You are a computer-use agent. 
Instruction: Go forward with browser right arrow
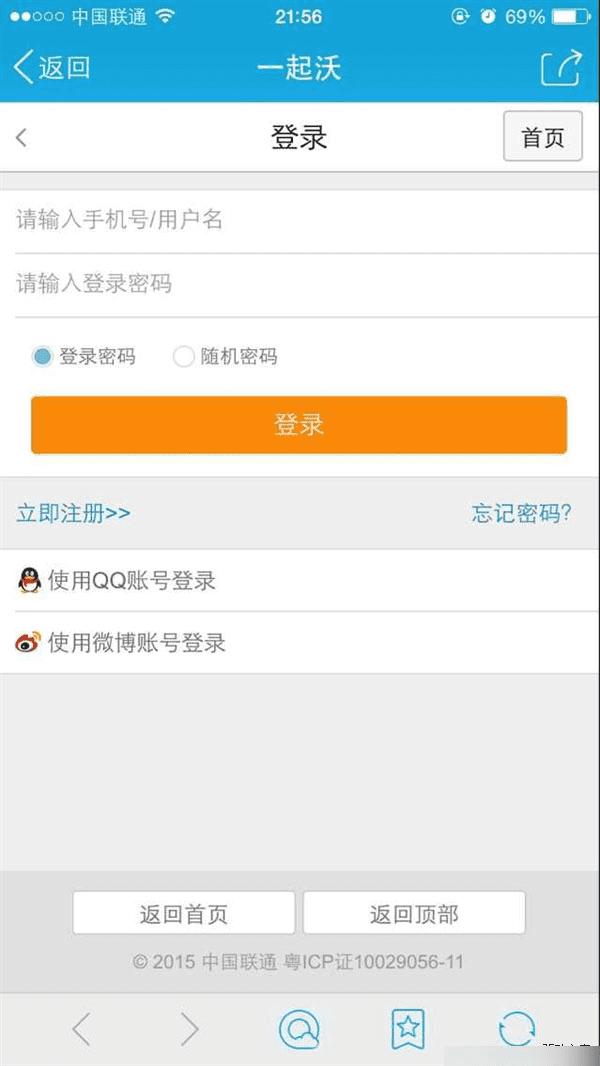(189, 1028)
